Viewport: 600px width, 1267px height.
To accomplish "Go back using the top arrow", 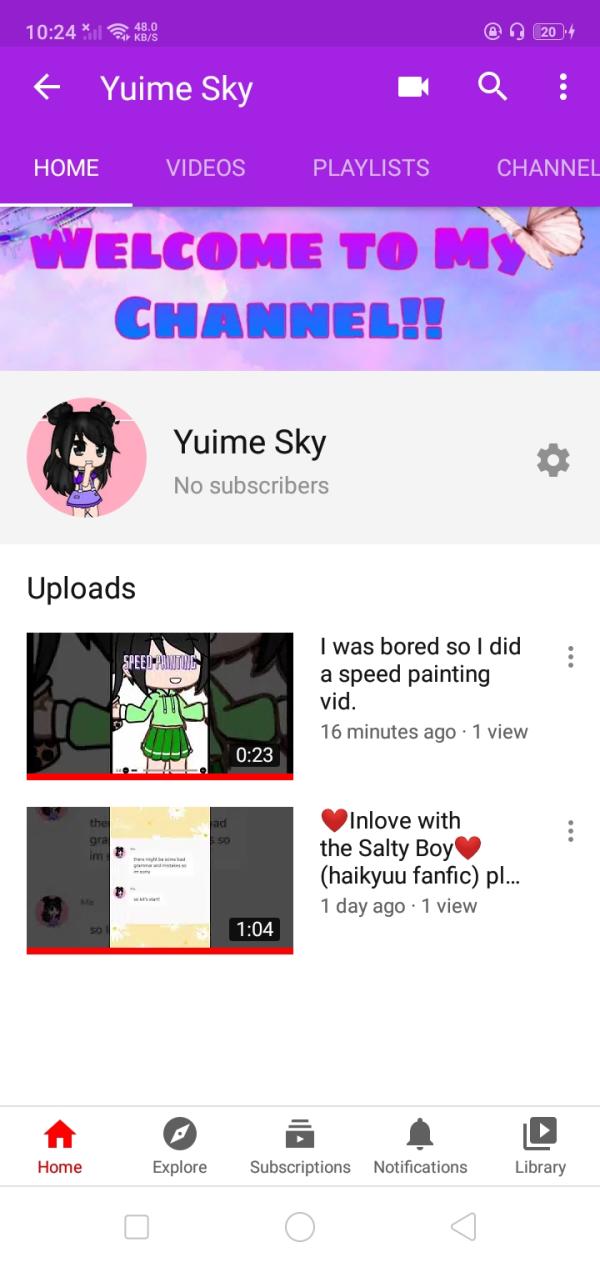I will point(47,88).
